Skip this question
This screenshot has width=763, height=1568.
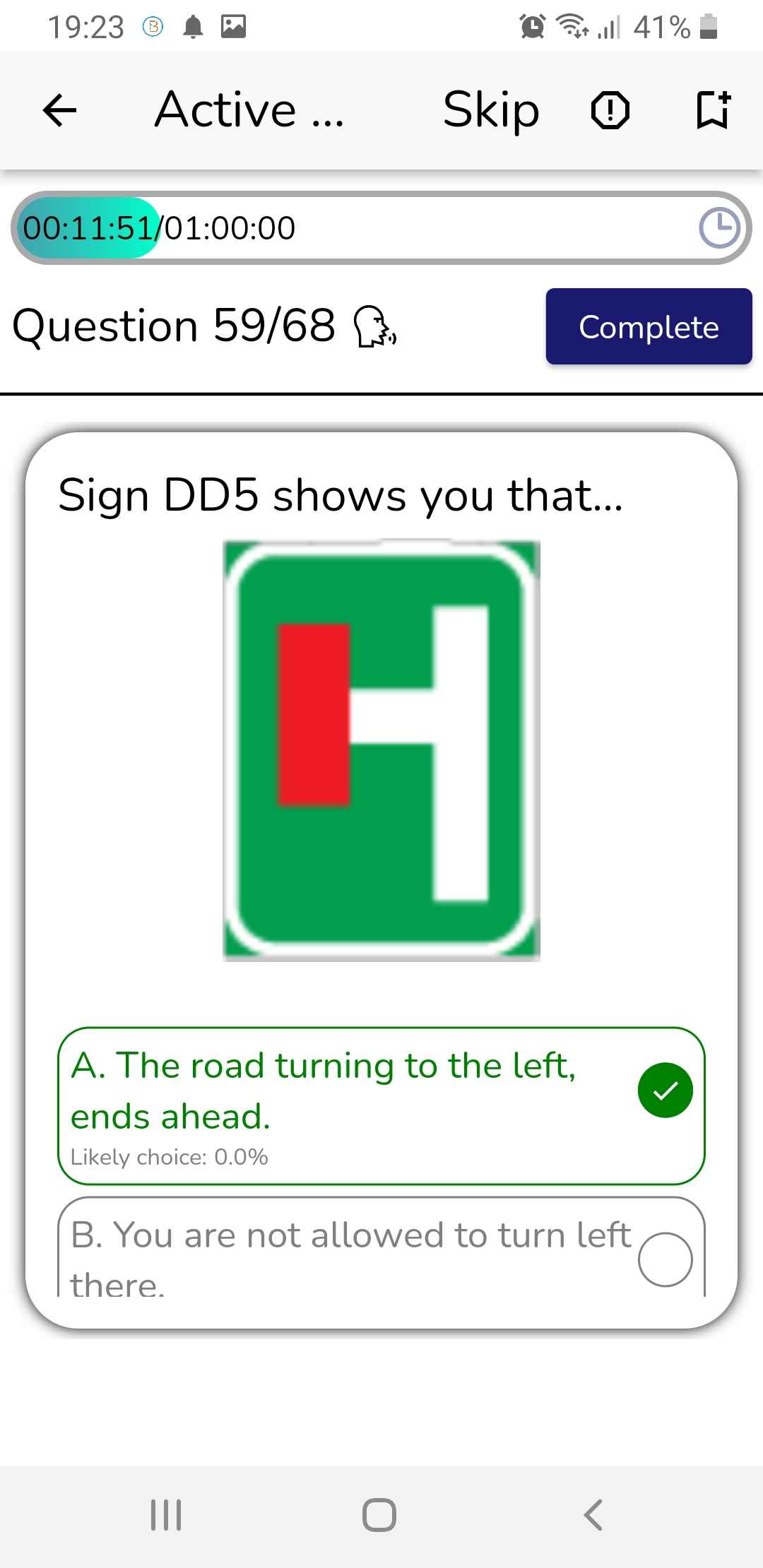point(491,110)
